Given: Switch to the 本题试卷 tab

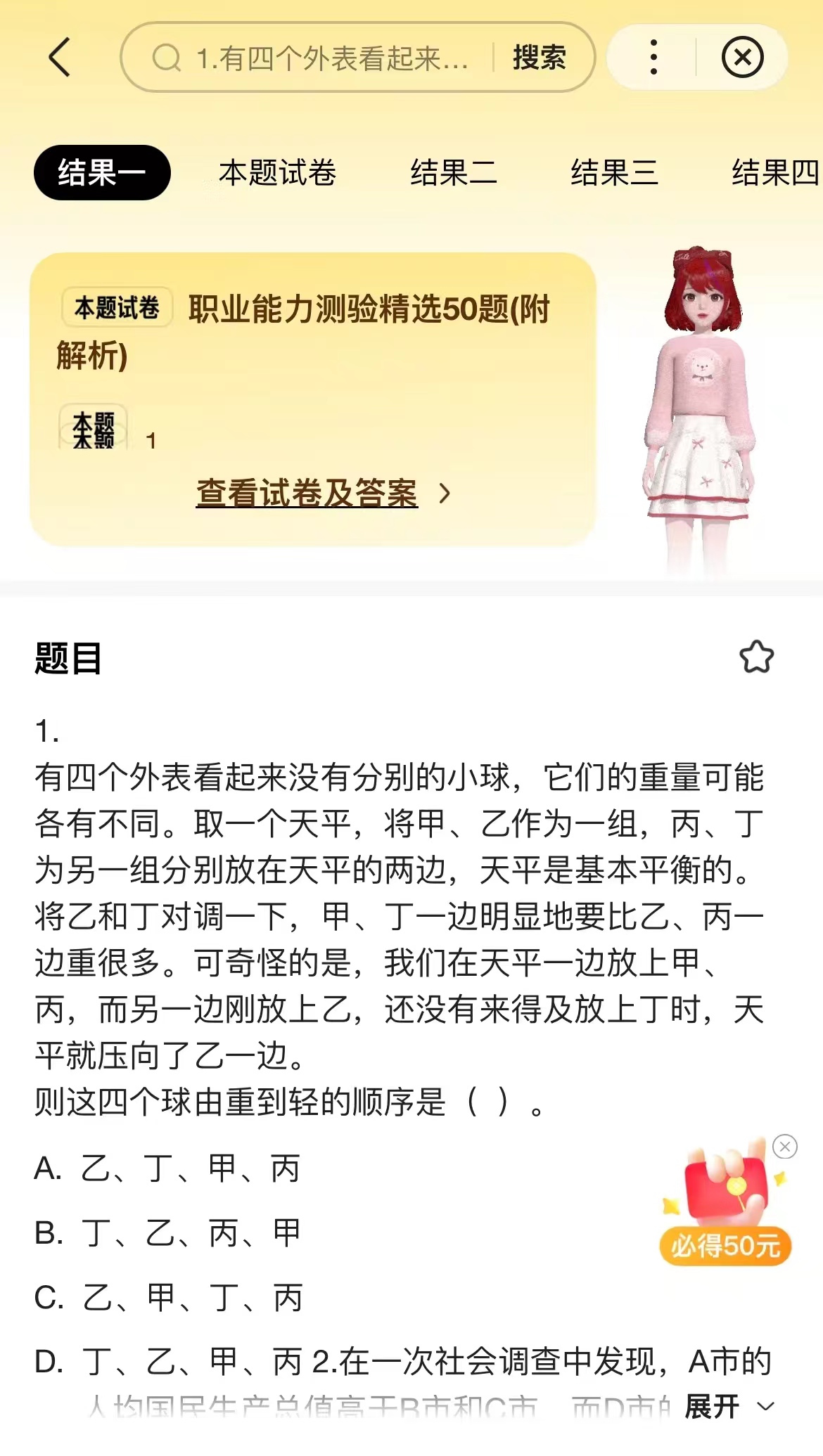Looking at the screenshot, I should [x=277, y=173].
